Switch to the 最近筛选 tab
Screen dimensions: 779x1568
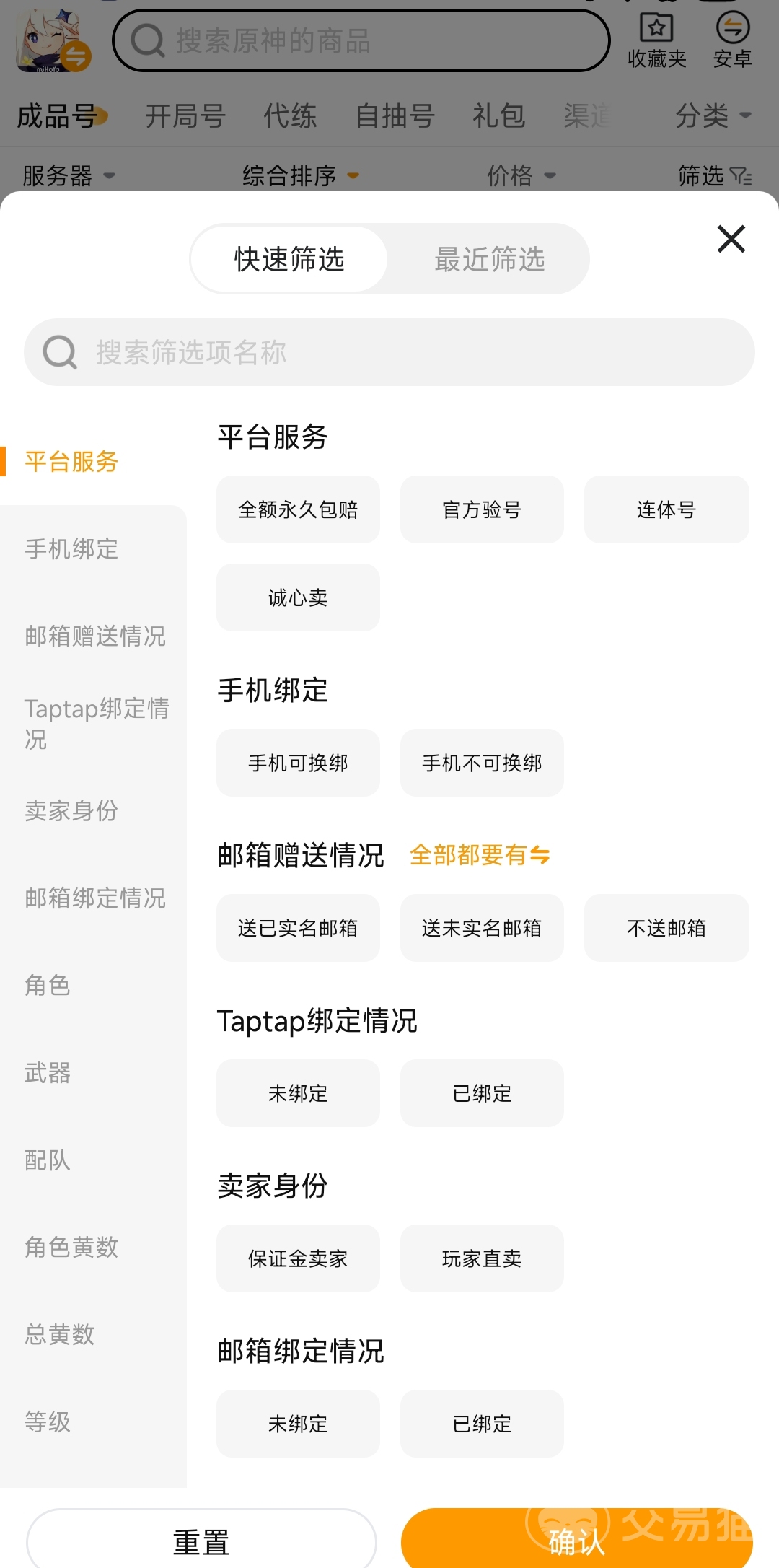tap(489, 259)
